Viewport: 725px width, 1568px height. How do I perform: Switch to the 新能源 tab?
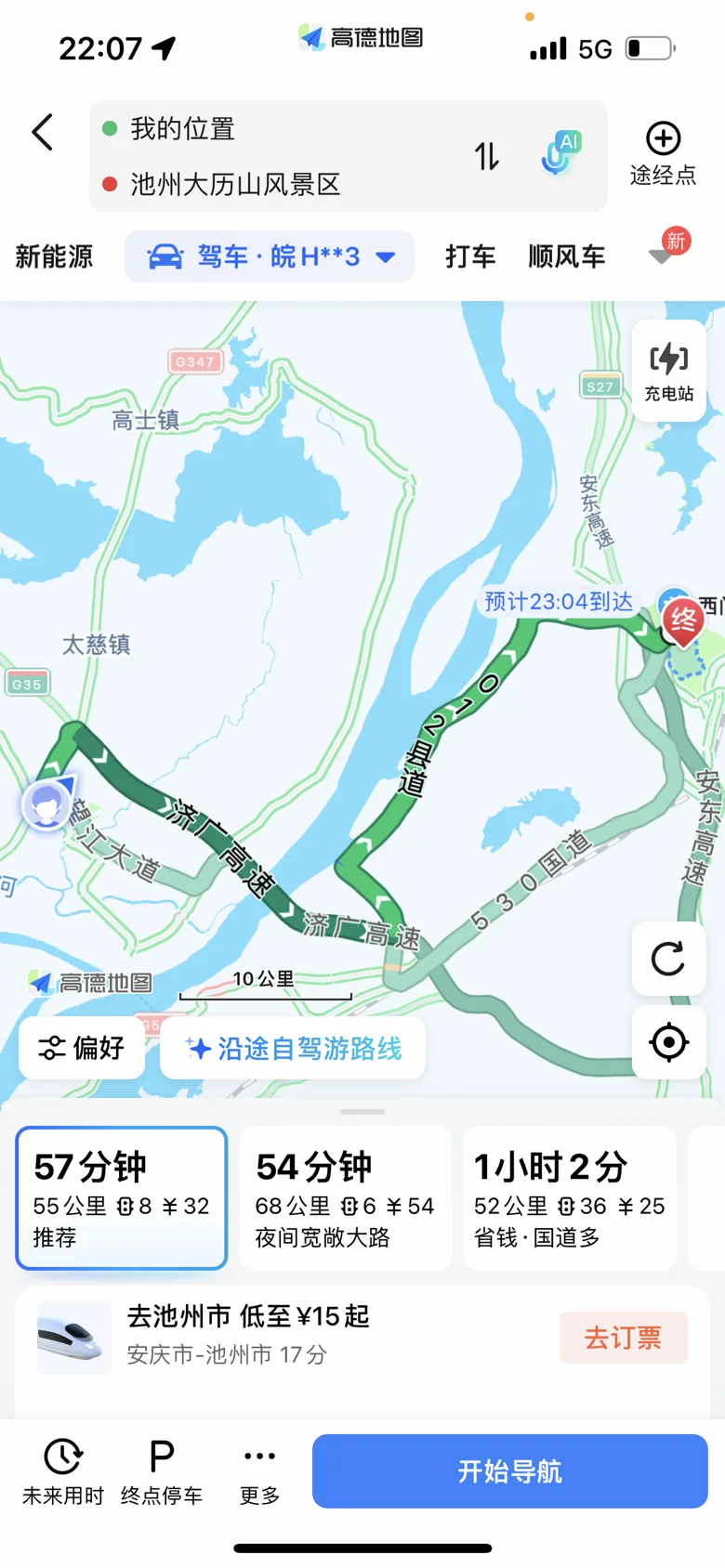tap(54, 256)
